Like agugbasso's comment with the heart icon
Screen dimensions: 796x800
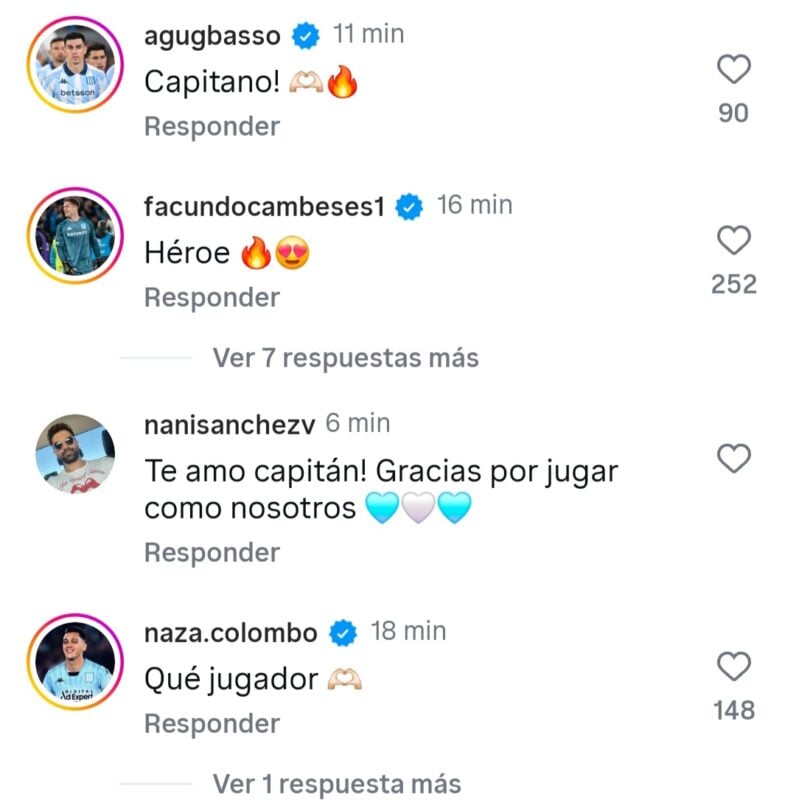[x=735, y=70]
